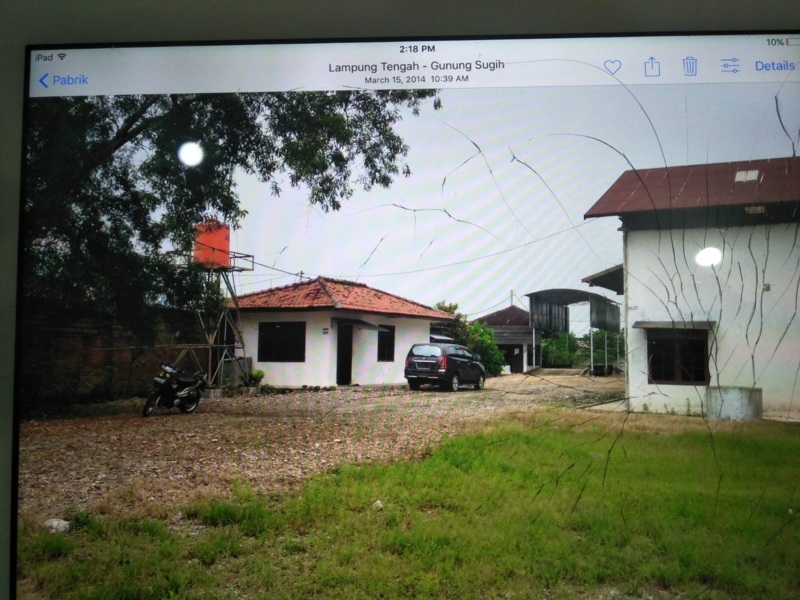800x600 pixels.
Task: Share this photo
Action: click(x=652, y=66)
